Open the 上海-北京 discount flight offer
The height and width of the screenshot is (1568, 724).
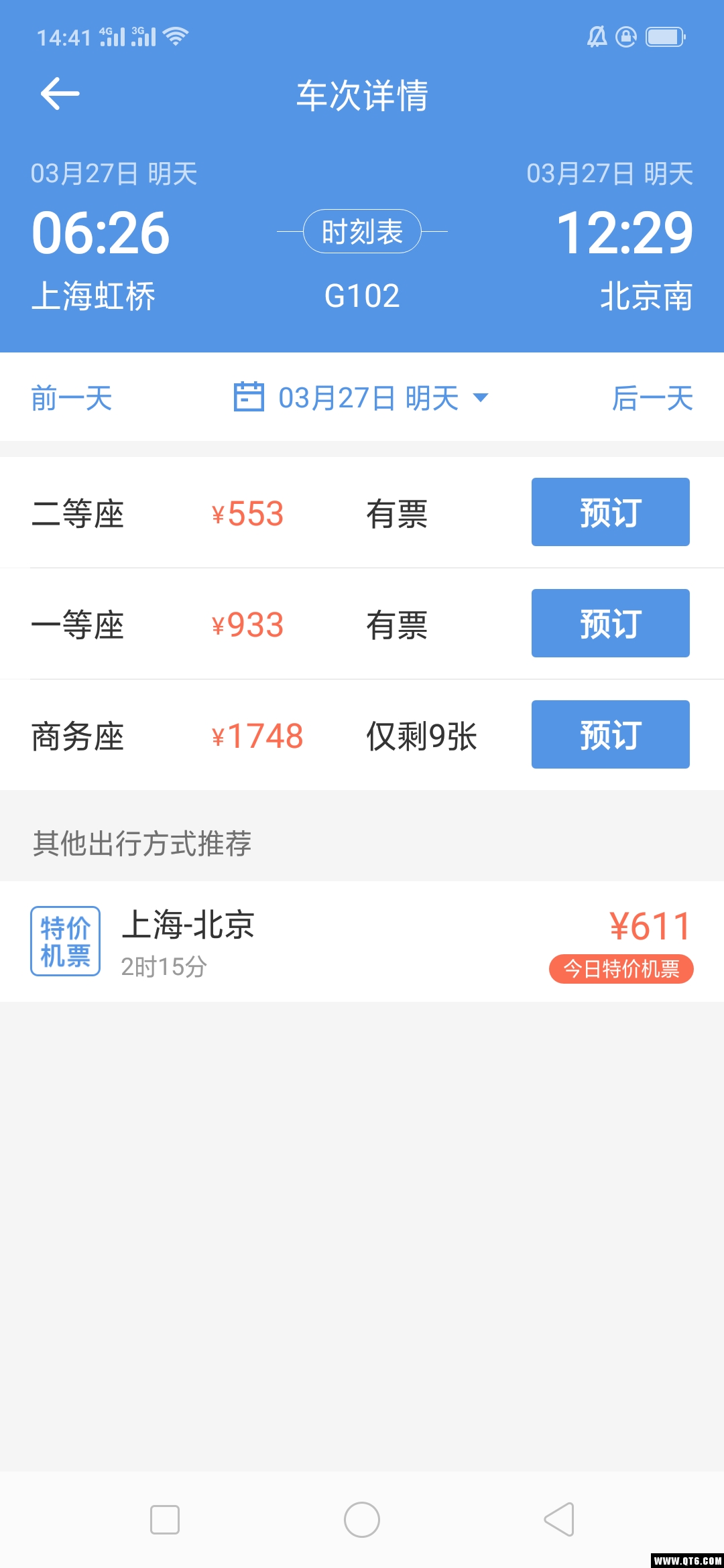tap(362, 941)
